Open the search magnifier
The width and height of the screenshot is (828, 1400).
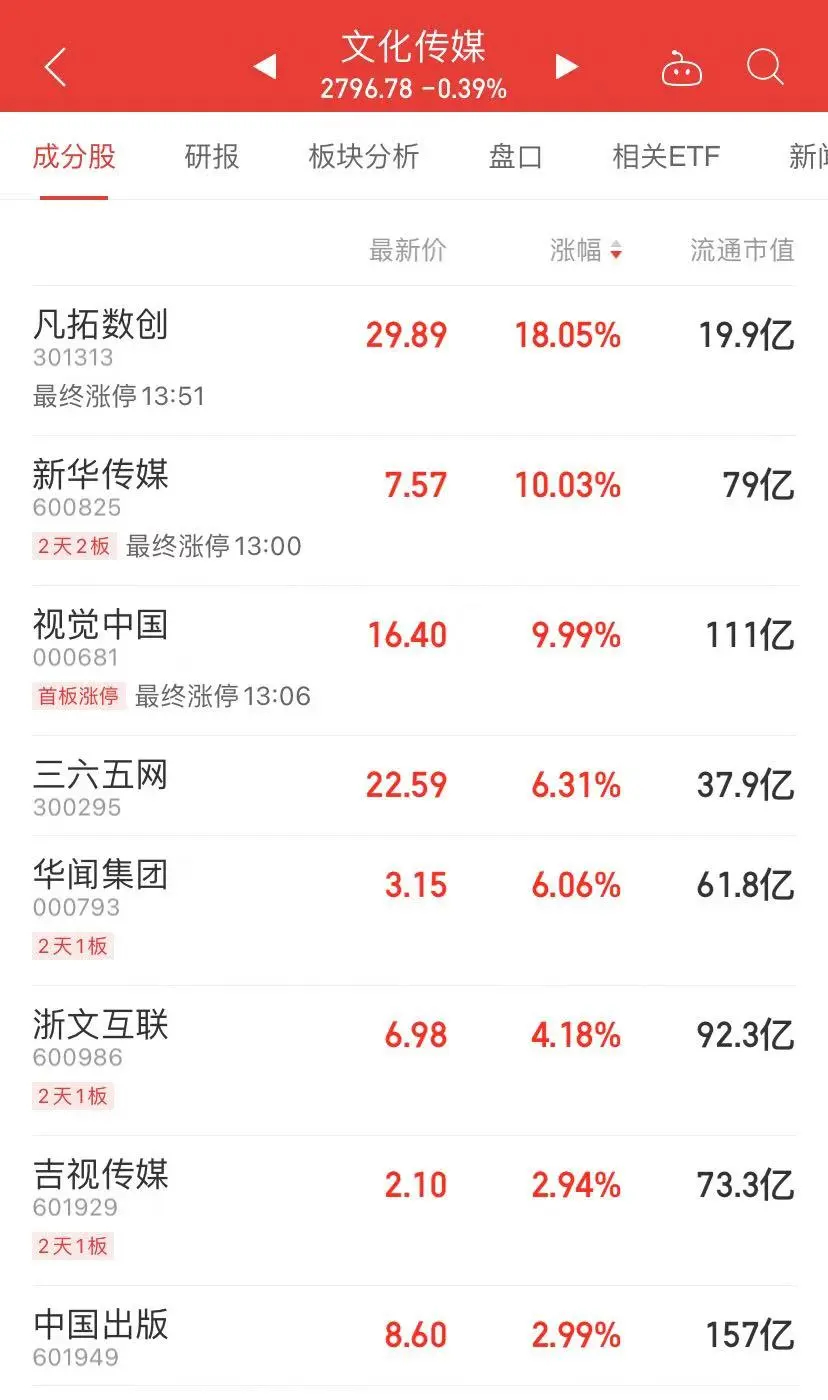765,68
